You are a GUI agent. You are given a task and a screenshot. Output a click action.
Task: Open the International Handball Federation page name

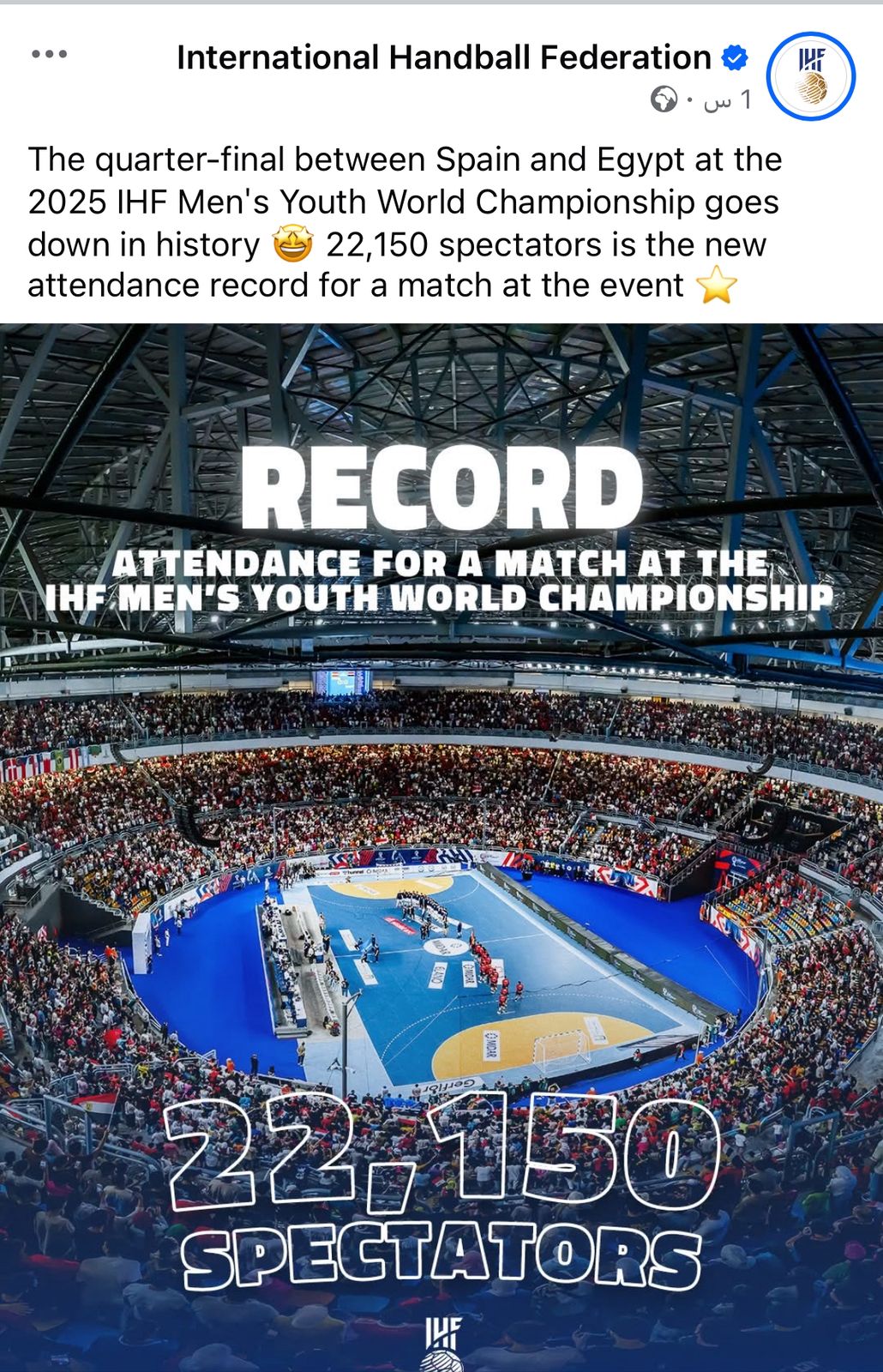443,57
